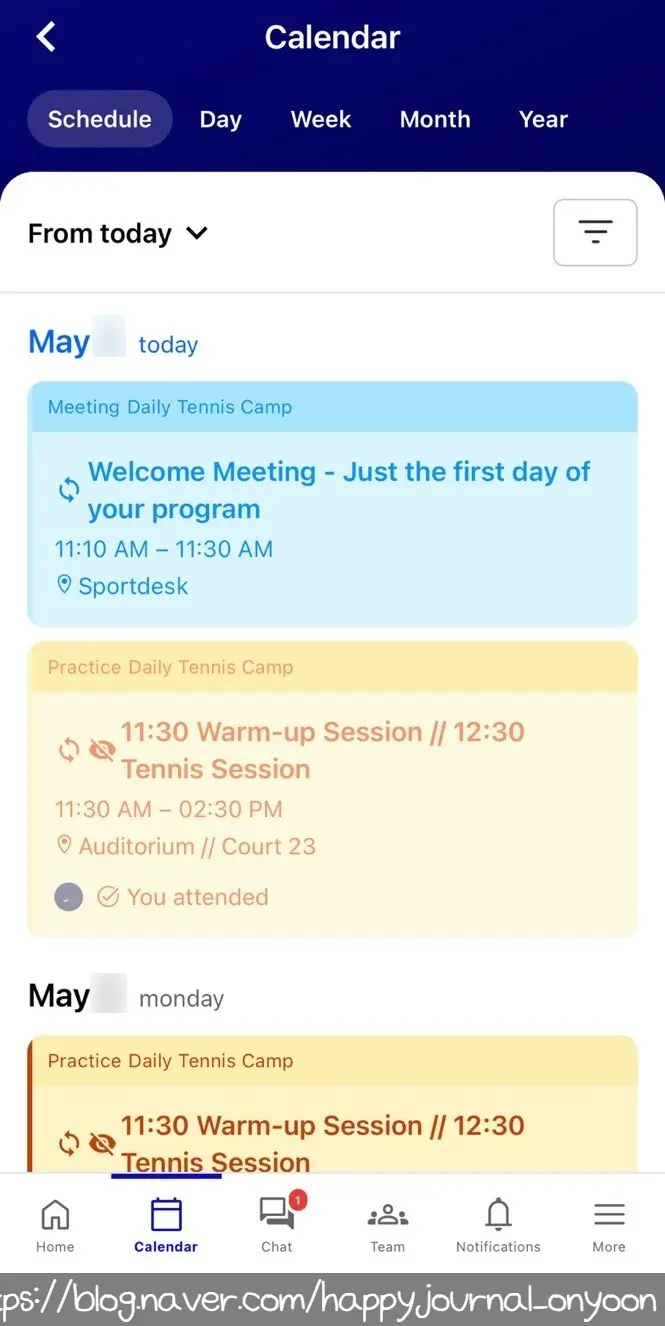The height and width of the screenshot is (1326, 665).
Task: Open the Team tab
Action: (x=388, y=1225)
